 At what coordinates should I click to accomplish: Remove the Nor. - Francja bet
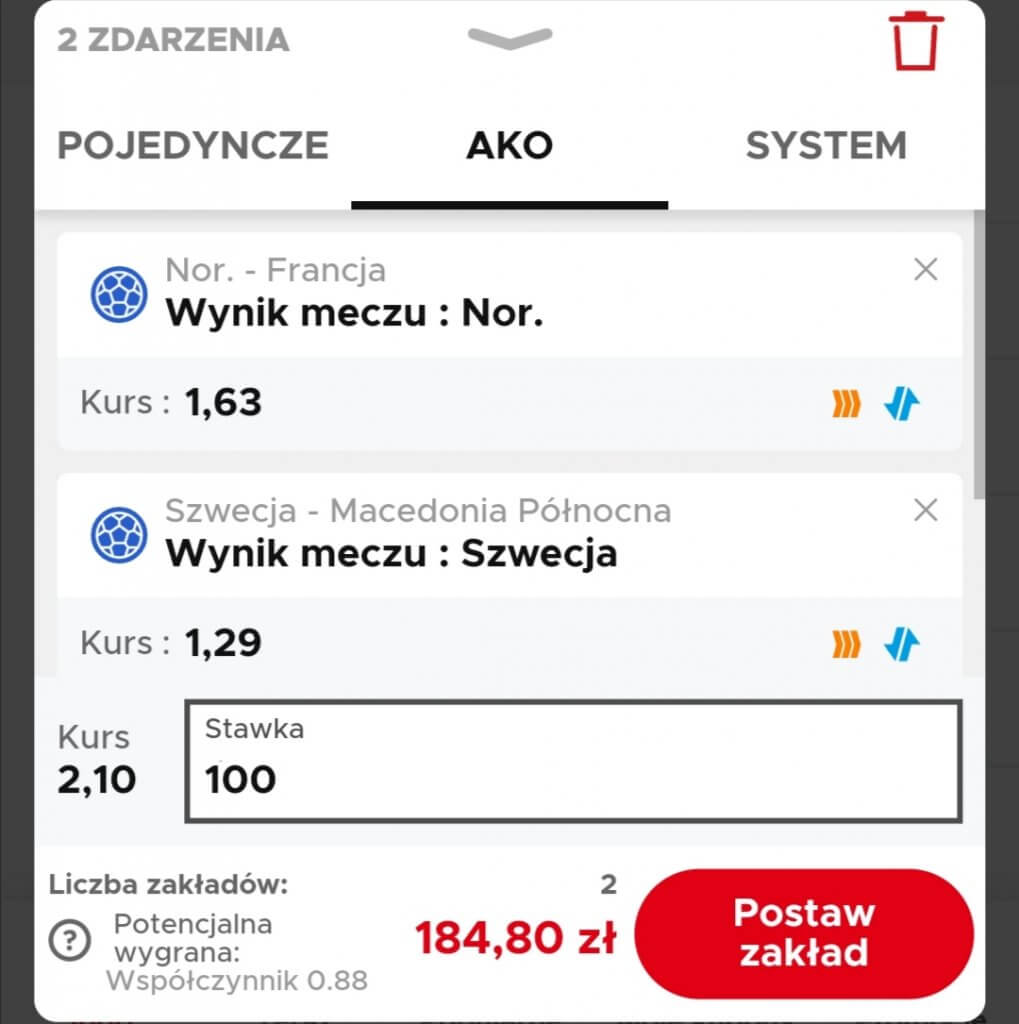tap(926, 269)
